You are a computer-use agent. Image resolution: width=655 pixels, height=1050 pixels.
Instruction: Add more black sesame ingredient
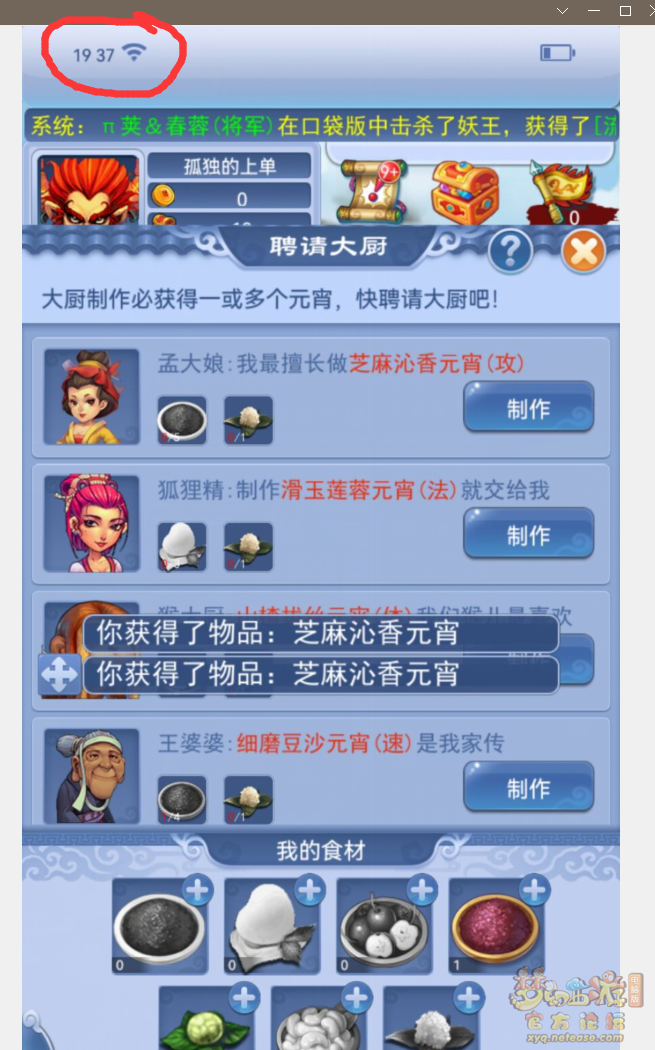197,890
